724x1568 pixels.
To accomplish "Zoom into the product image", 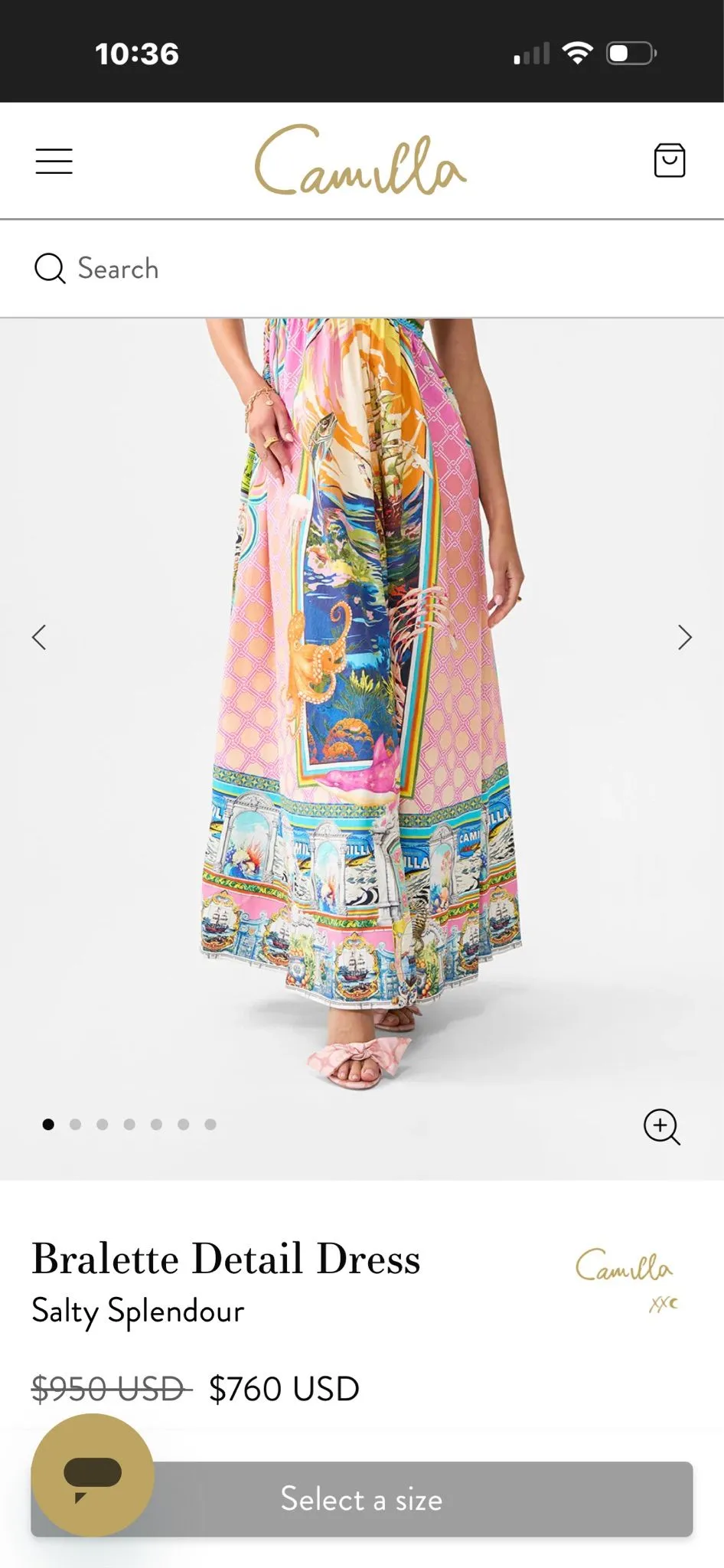I will [662, 1126].
